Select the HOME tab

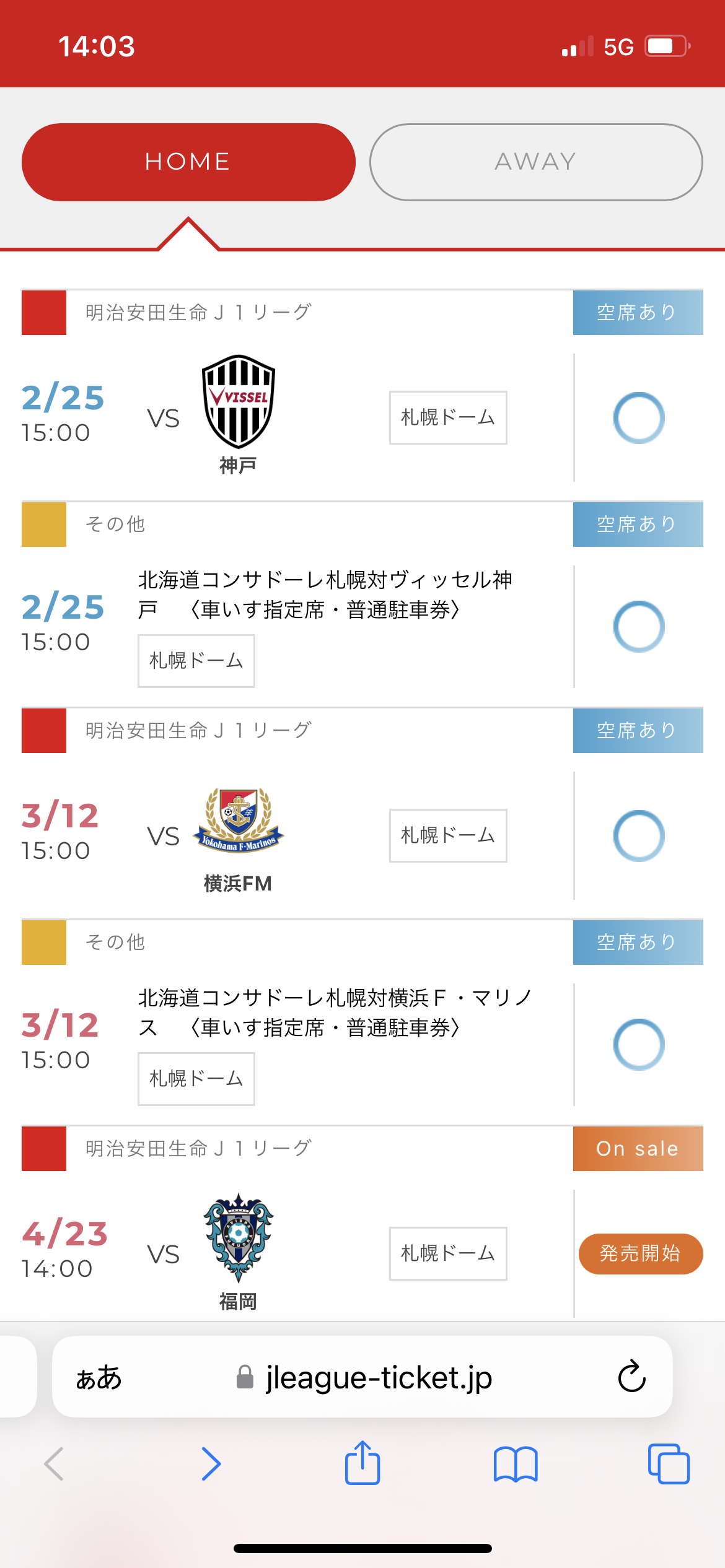pyautogui.click(x=188, y=162)
